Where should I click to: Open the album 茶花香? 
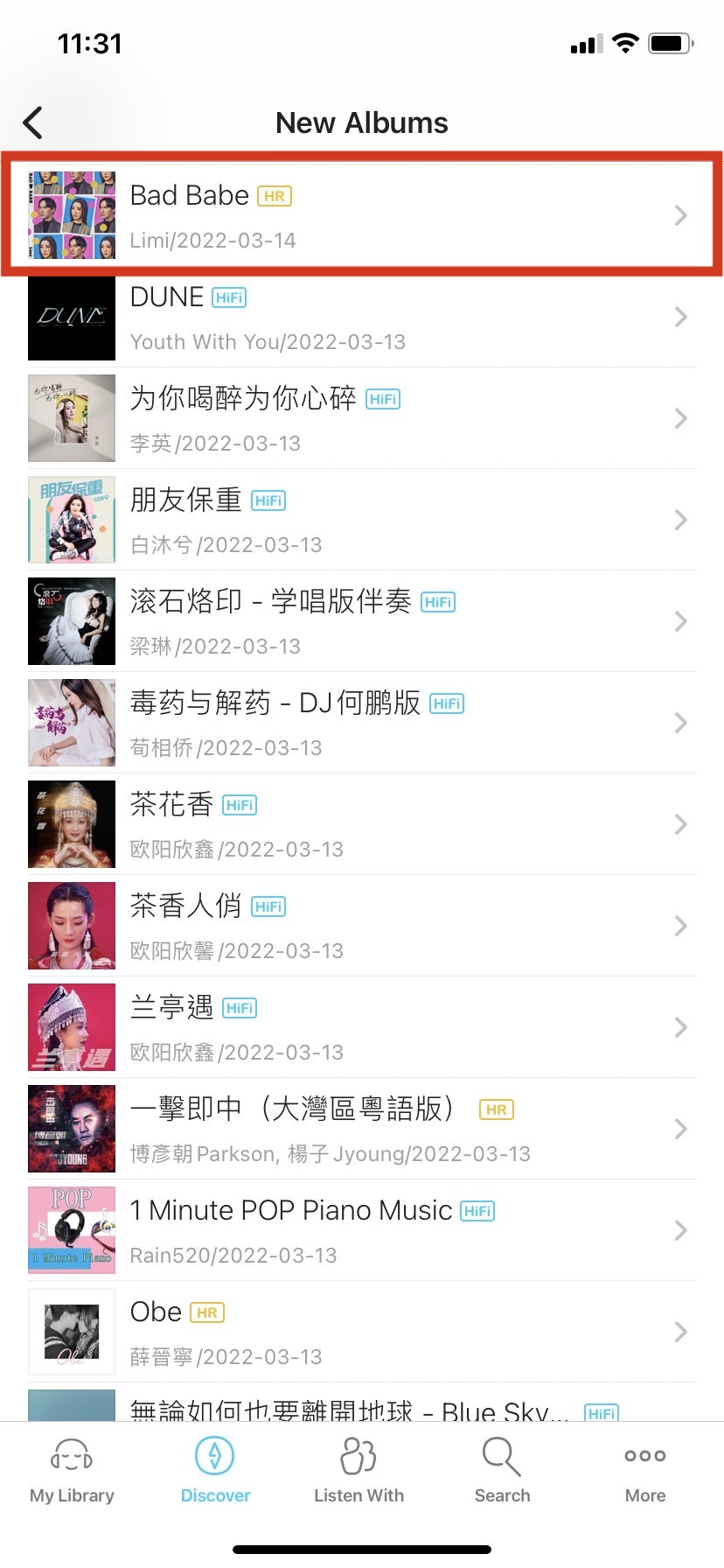[x=362, y=824]
